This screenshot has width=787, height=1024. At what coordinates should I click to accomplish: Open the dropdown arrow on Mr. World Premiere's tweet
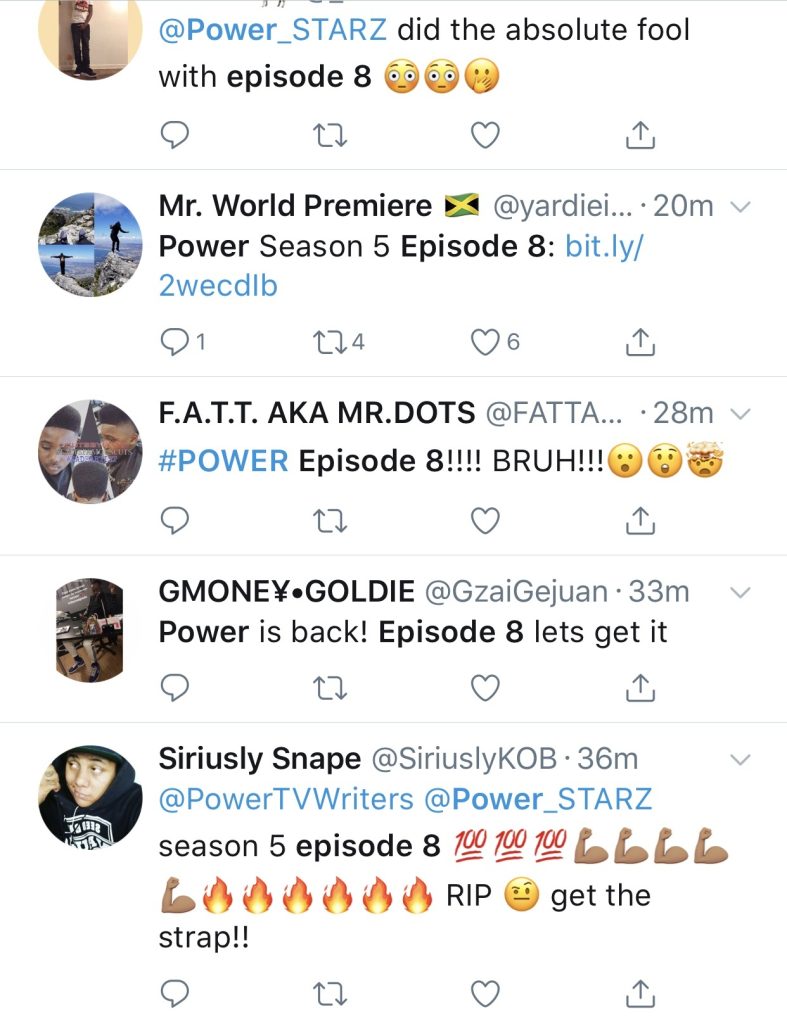click(741, 207)
